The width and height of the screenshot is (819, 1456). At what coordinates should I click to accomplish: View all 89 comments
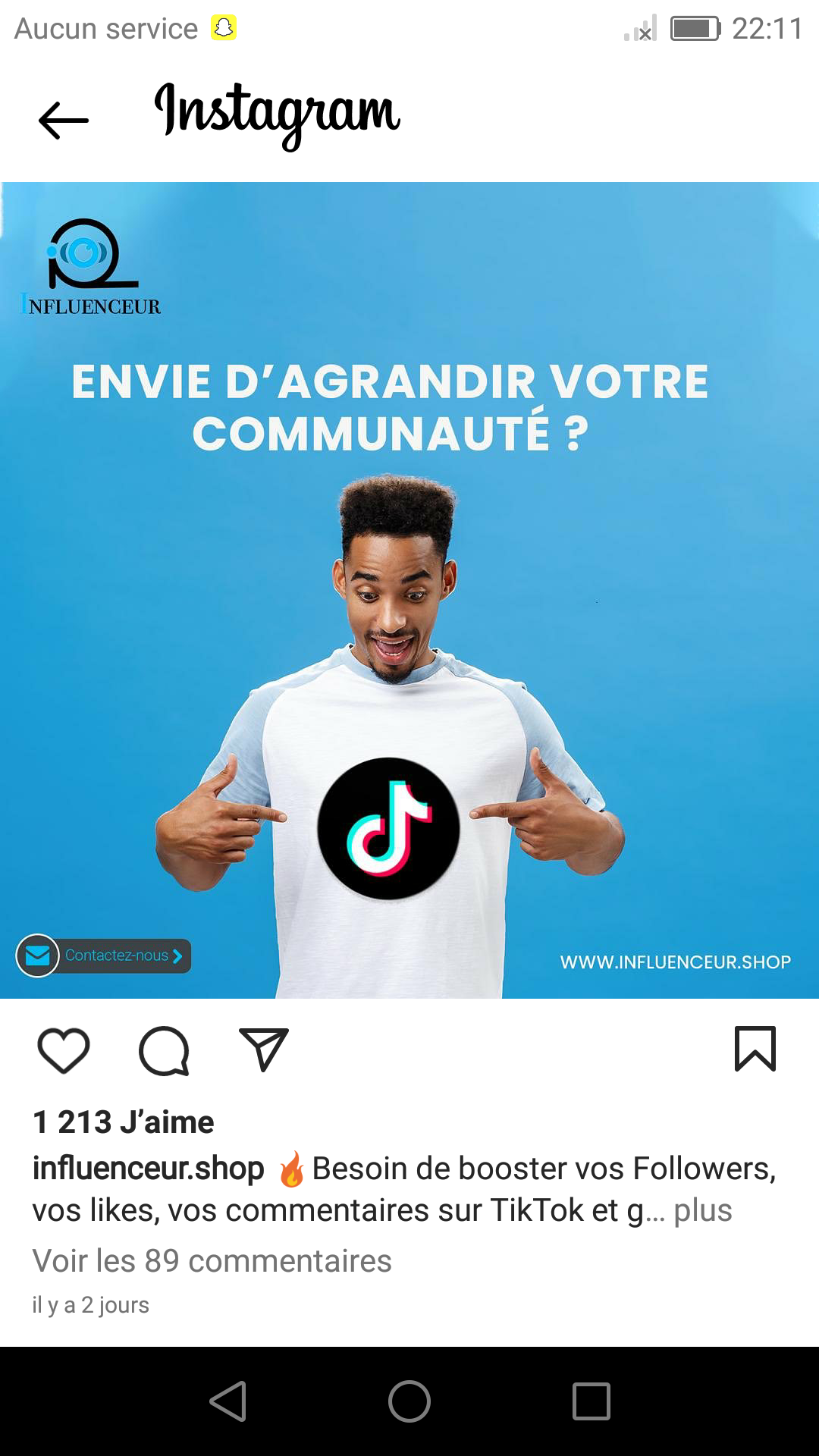coord(212,1261)
